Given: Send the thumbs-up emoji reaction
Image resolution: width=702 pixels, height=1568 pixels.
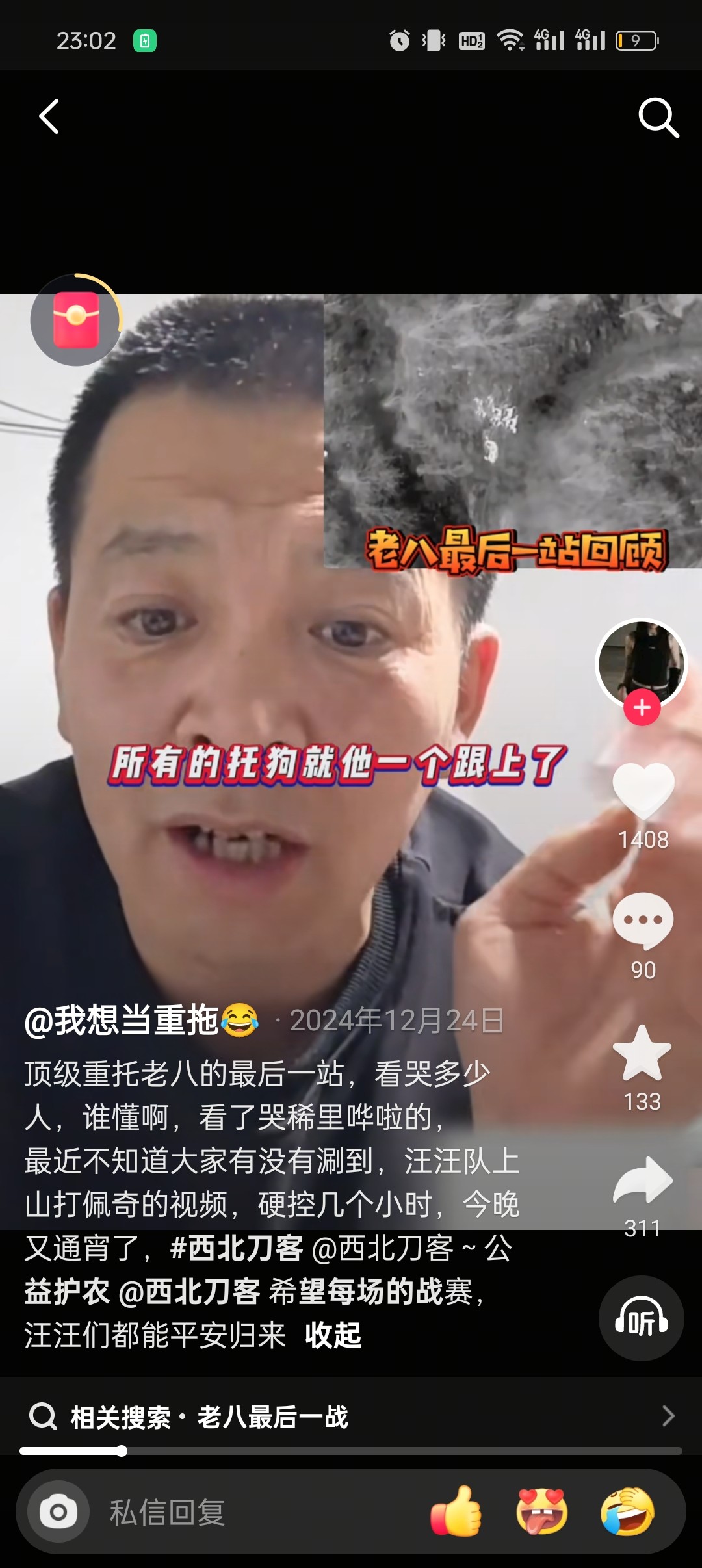Looking at the screenshot, I should [x=456, y=1512].
